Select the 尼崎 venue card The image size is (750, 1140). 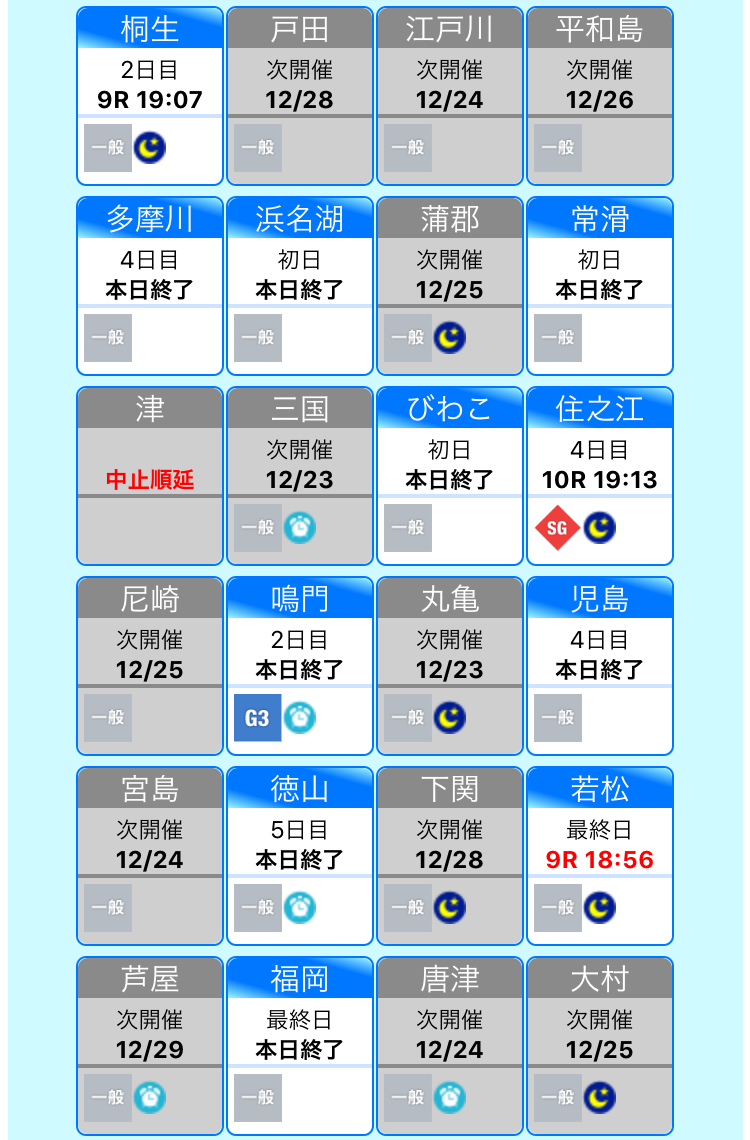coord(150,666)
